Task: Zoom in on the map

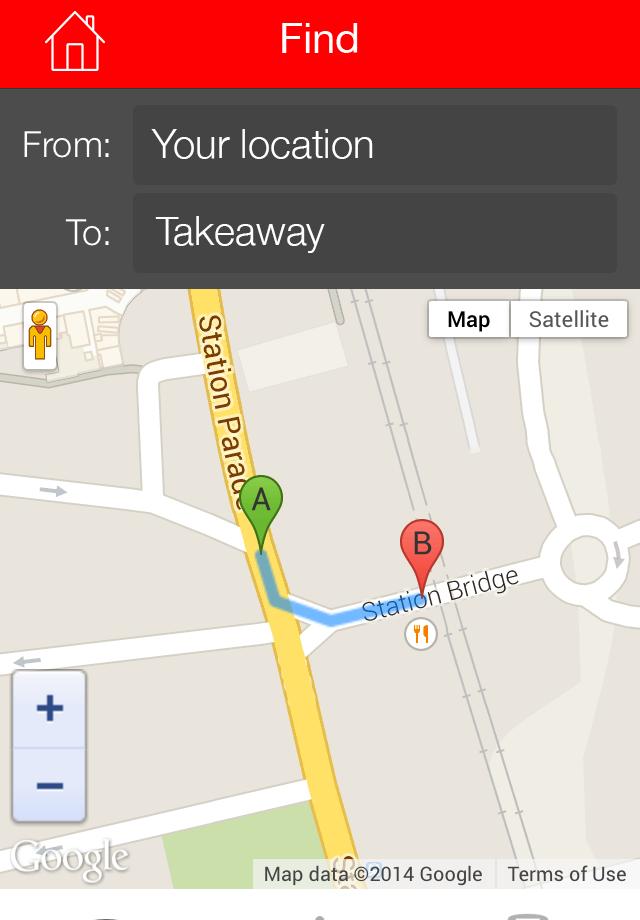Action: (x=49, y=709)
